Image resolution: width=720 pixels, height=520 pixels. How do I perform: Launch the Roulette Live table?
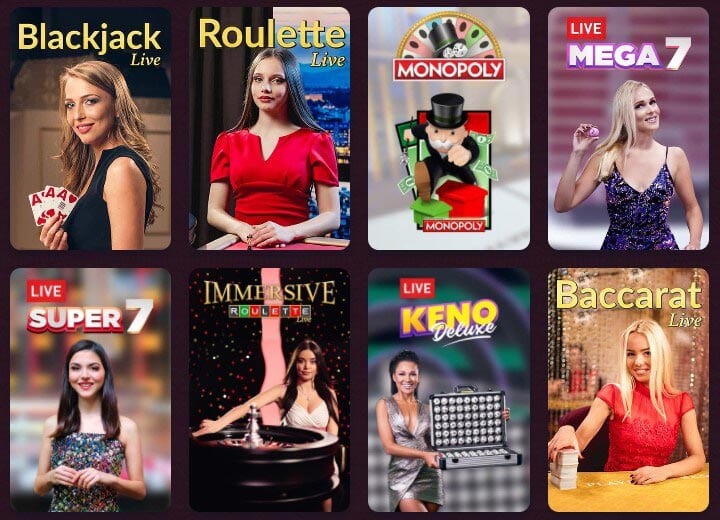tap(269, 128)
